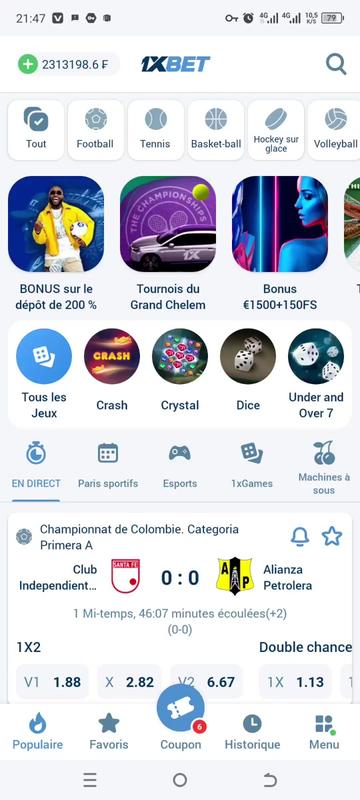Switch to the Esports tab

pos(180,466)
